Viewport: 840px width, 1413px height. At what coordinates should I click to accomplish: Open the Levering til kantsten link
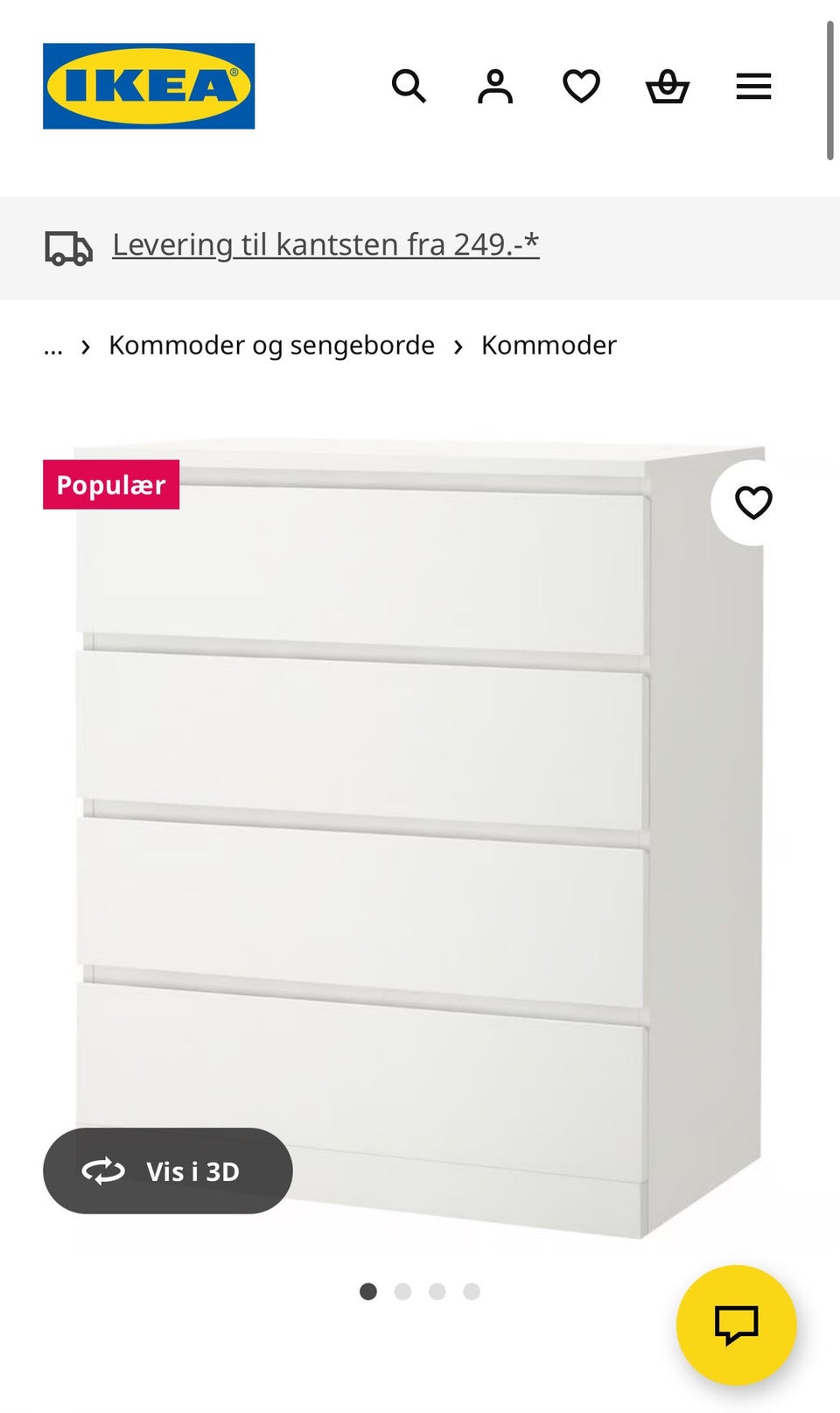click(325, 245)
